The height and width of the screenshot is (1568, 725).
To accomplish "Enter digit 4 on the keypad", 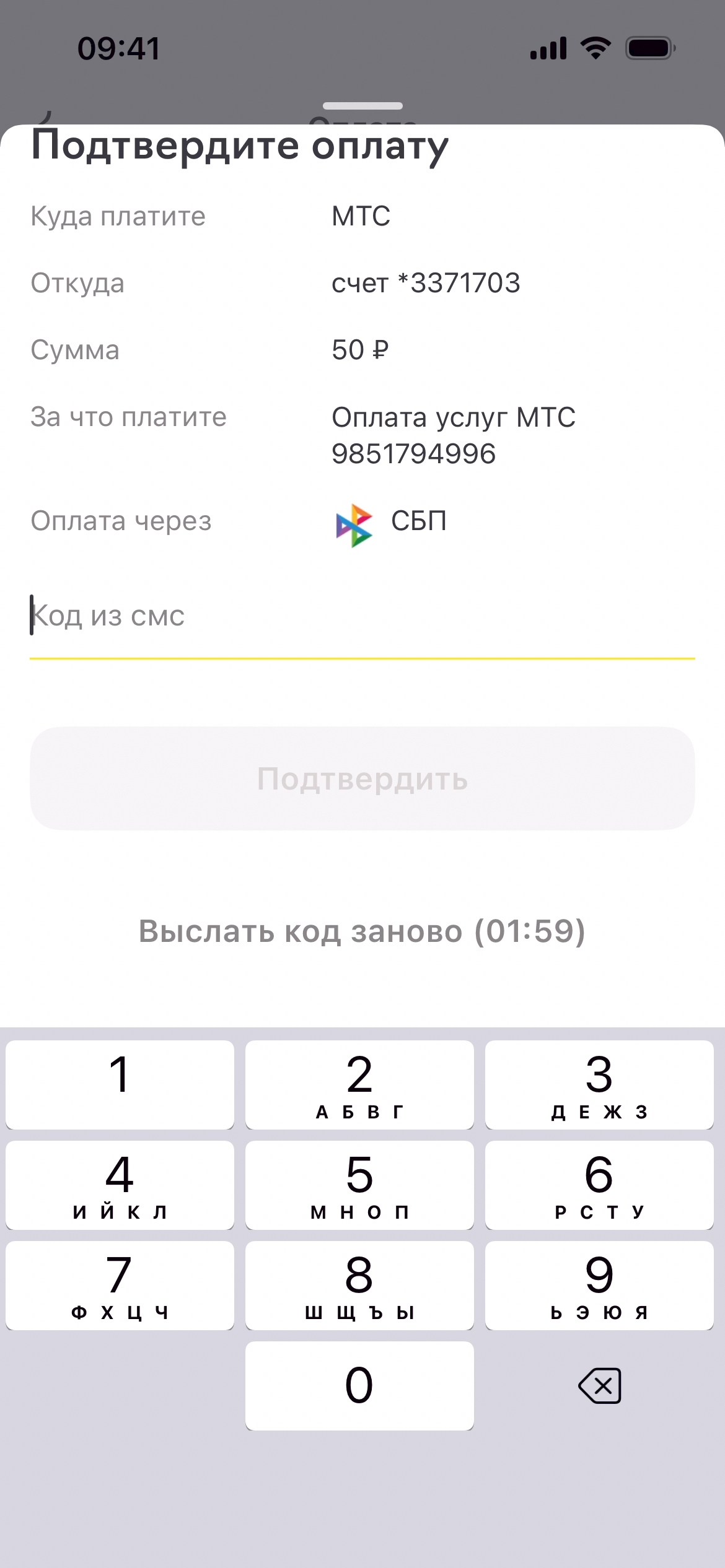I will coord(120,1185).
